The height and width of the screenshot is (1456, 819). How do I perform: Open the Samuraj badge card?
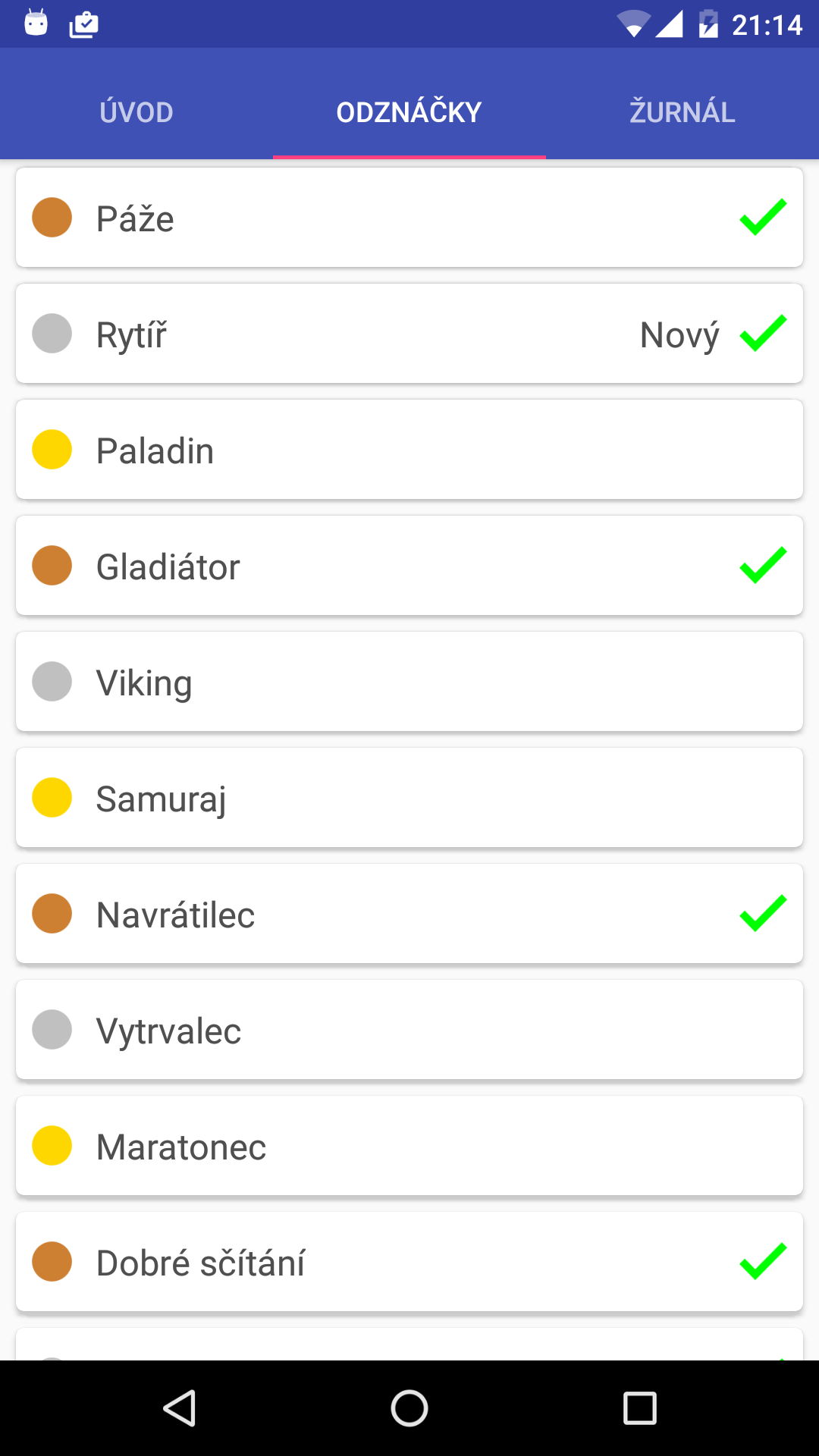coord(409,798)
